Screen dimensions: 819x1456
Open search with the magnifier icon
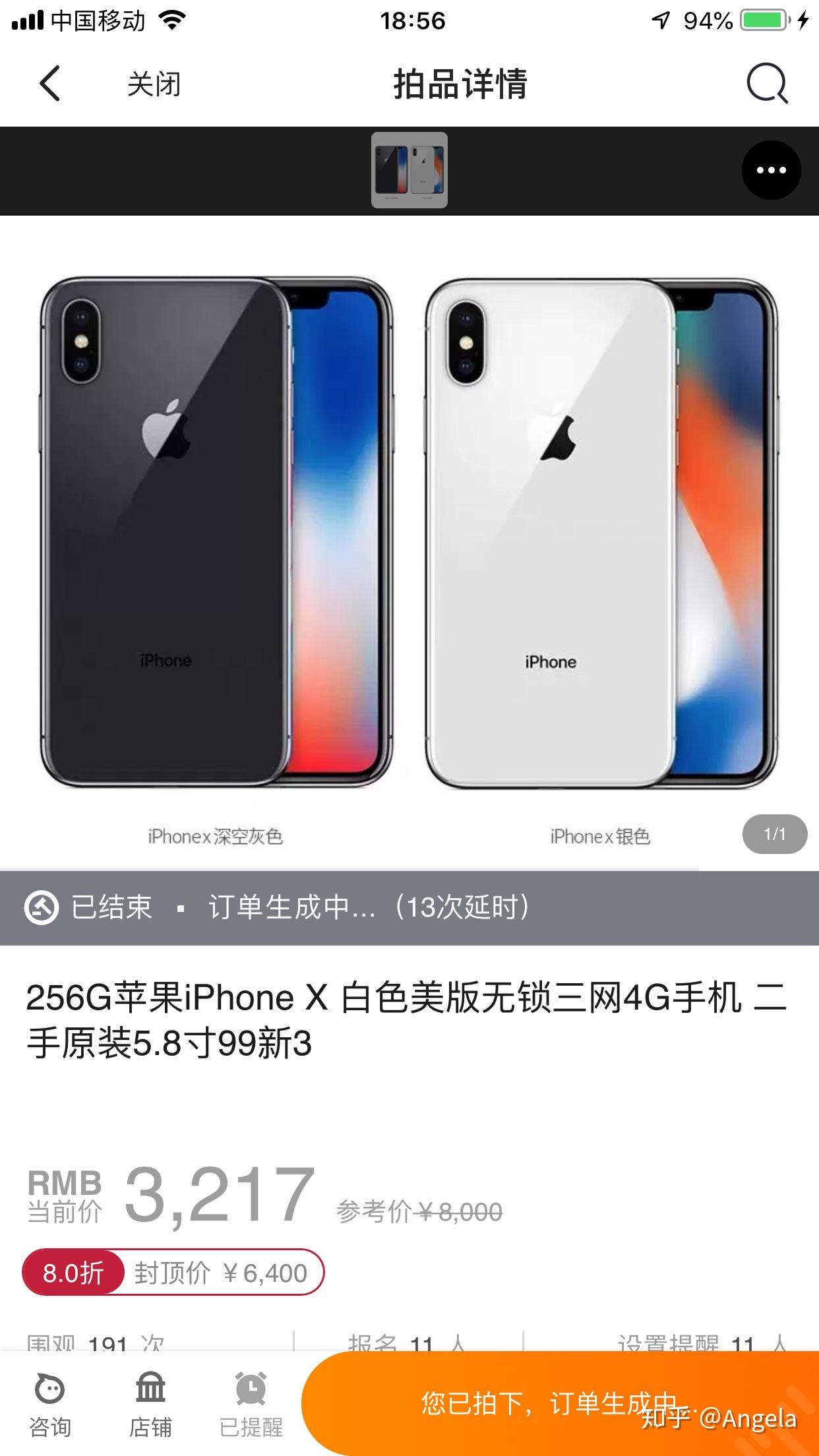coord(767,84)
